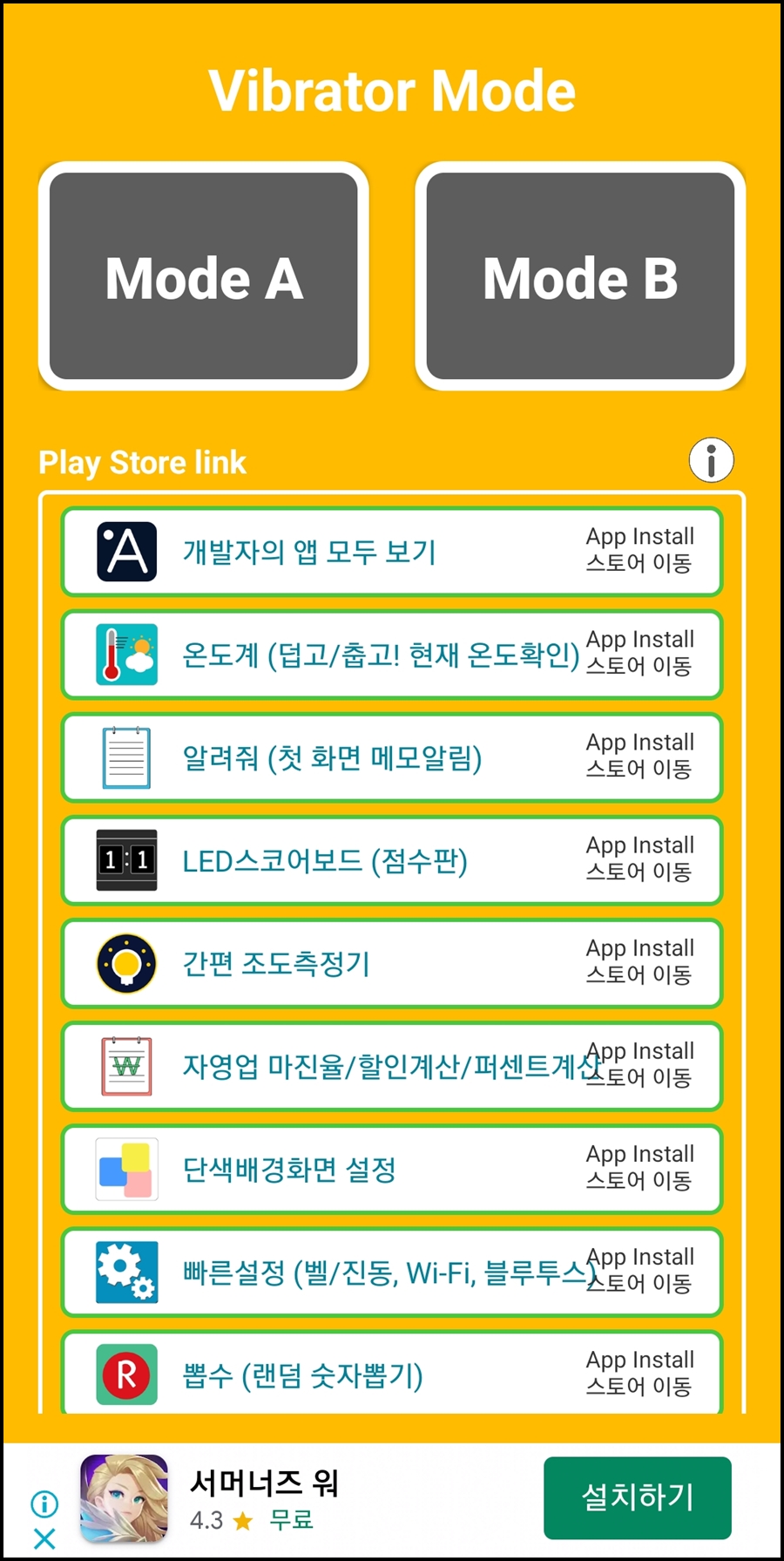Select the thermometer app icon
784x1561 pixels.
coord(125,653)
